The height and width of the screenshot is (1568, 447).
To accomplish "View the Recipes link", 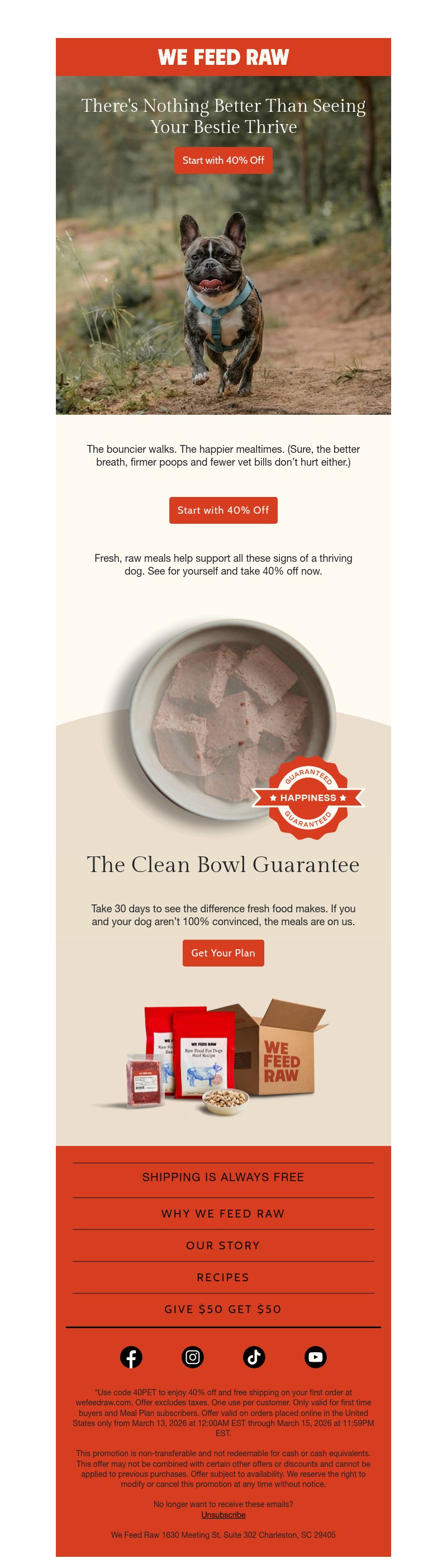I will pyautogui.click(x=223, y=1276).
